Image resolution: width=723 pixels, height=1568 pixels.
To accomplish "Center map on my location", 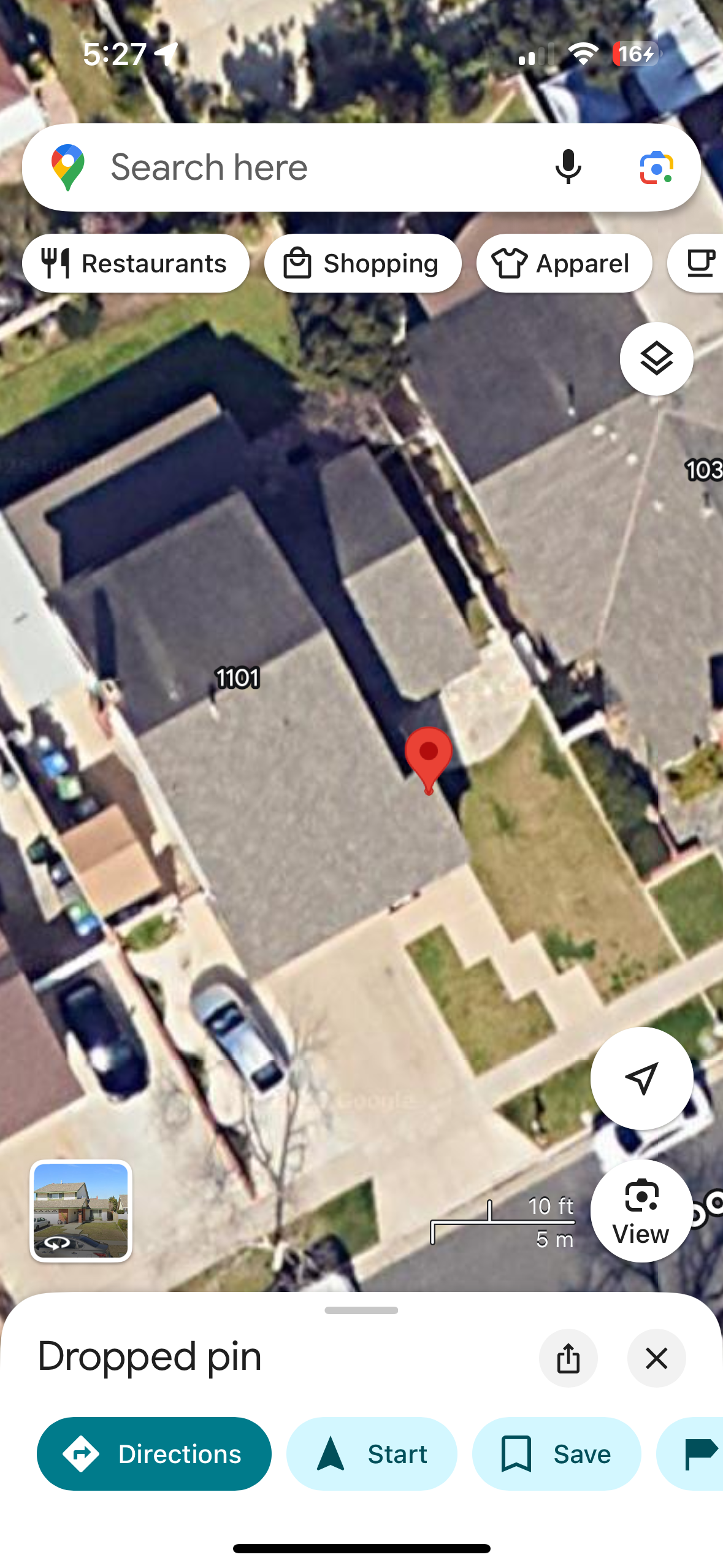I will click(x=641, y=1078).
